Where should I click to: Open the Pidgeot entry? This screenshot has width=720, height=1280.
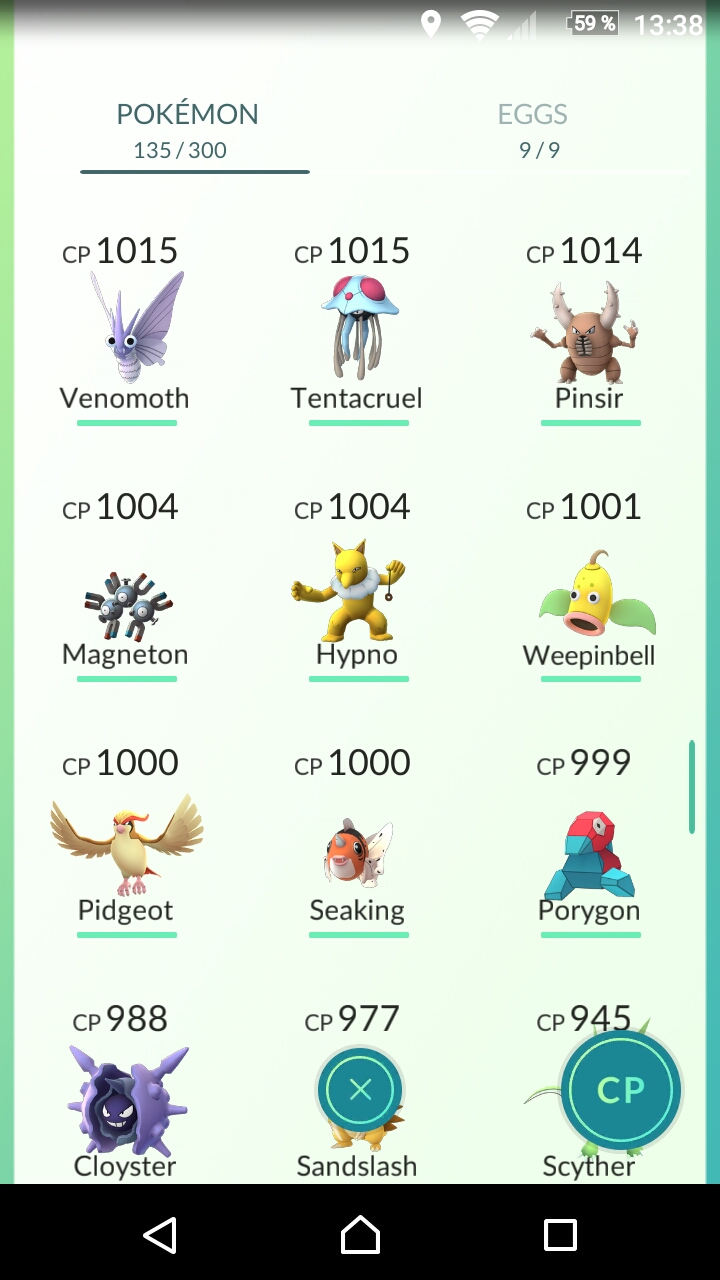126,842
